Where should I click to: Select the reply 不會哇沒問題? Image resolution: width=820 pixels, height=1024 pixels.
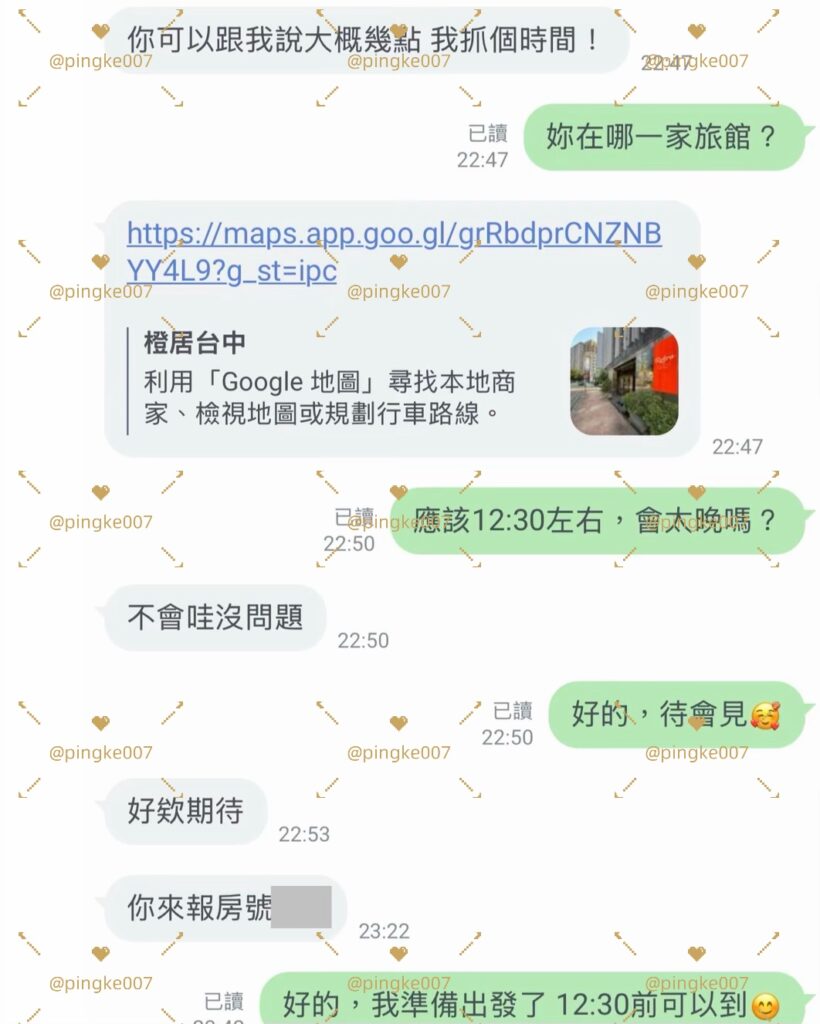coord(213,618)
